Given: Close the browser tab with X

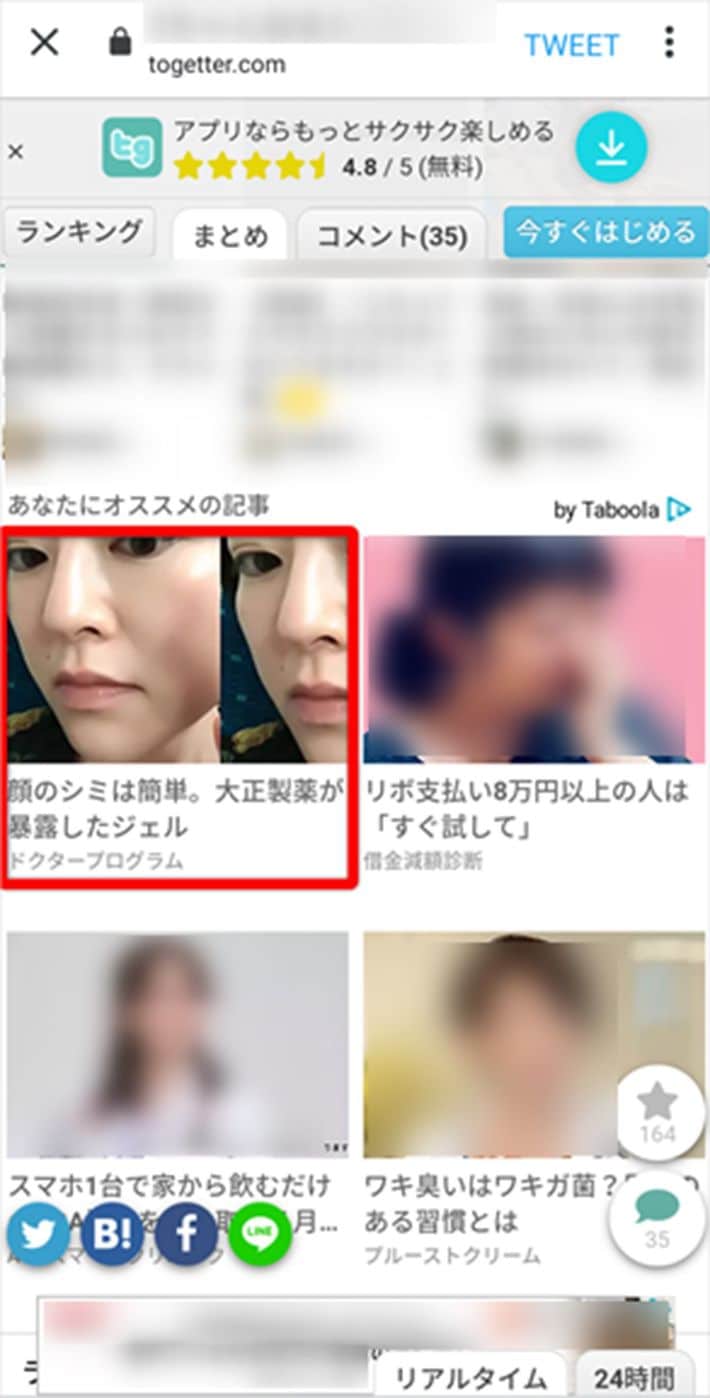Looking at the screenshot, I should coord(45,42).
